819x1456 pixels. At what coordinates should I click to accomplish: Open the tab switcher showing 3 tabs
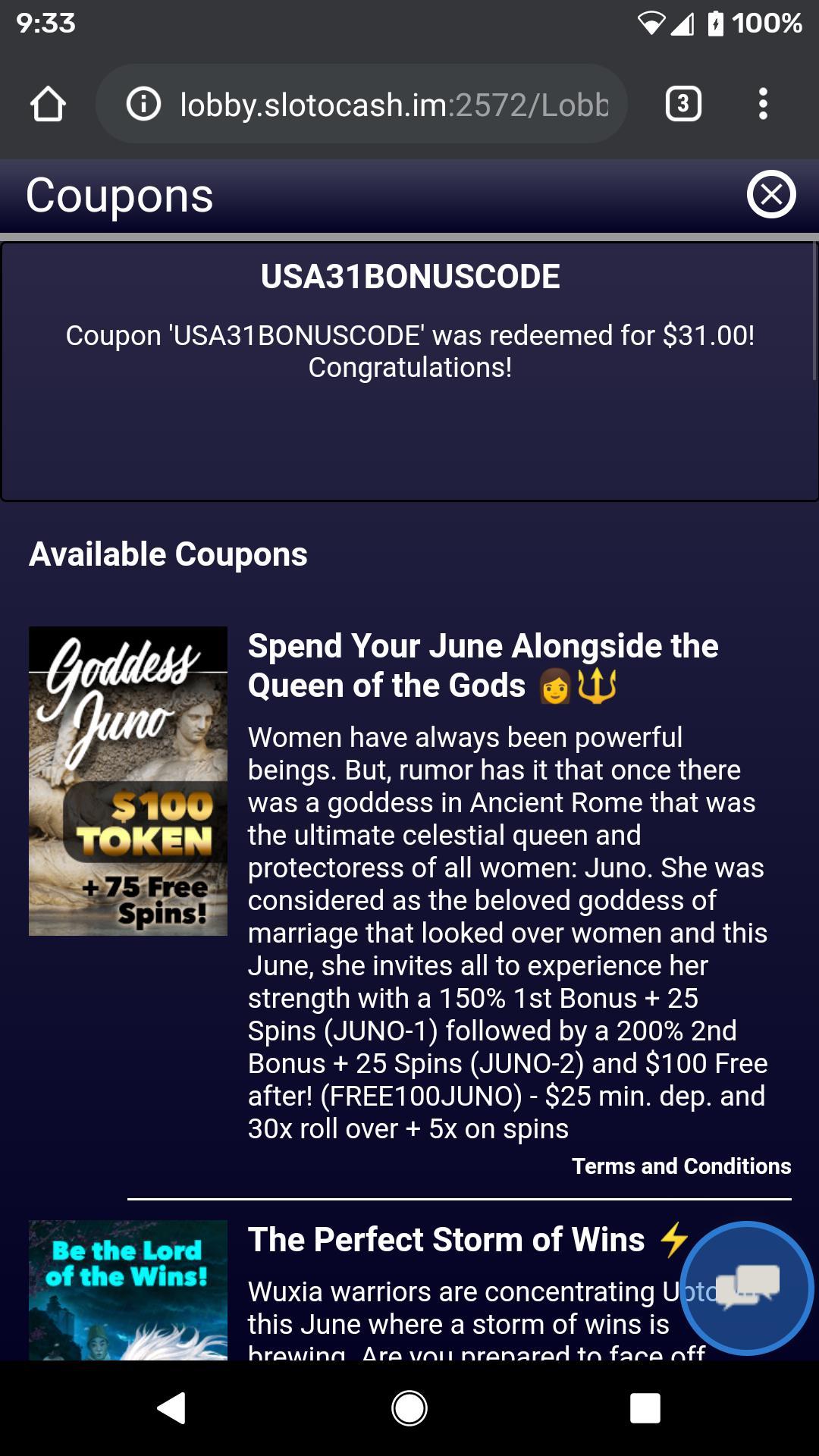[683, 104]
